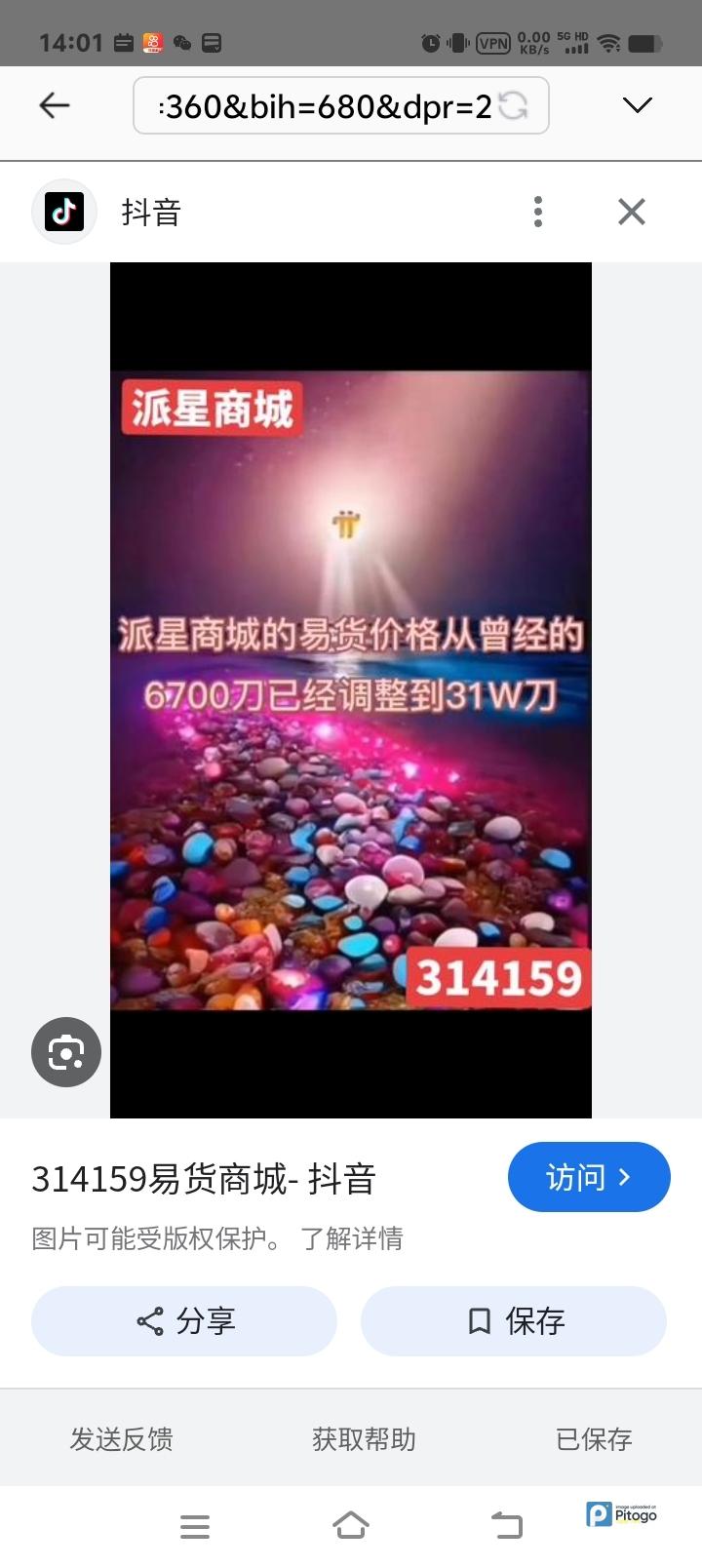View 已保存 saved items
Image resolution: width=702 pixels, height=1568 pixels.
click(x=594, y=1439)
